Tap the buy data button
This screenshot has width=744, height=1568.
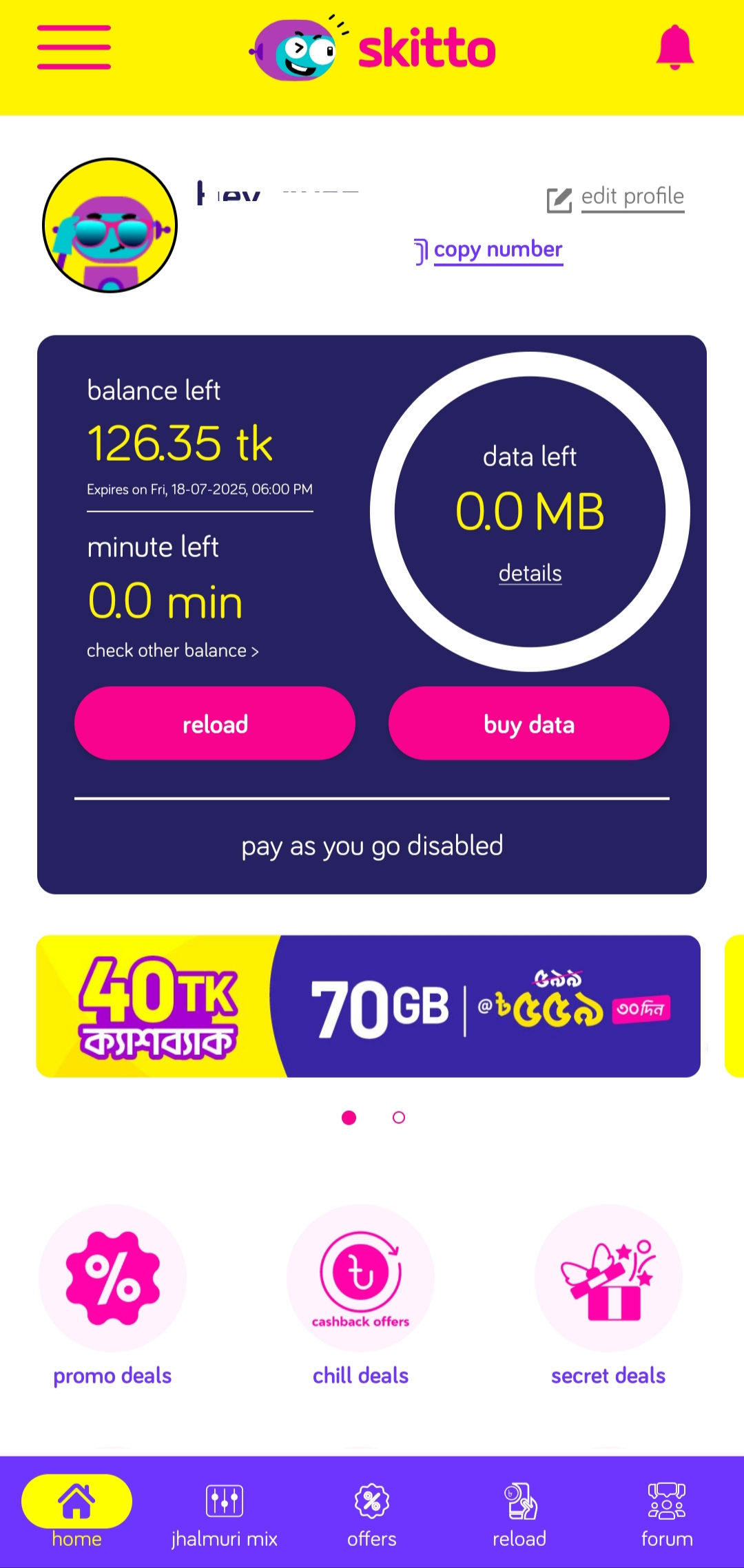point(529,724)
